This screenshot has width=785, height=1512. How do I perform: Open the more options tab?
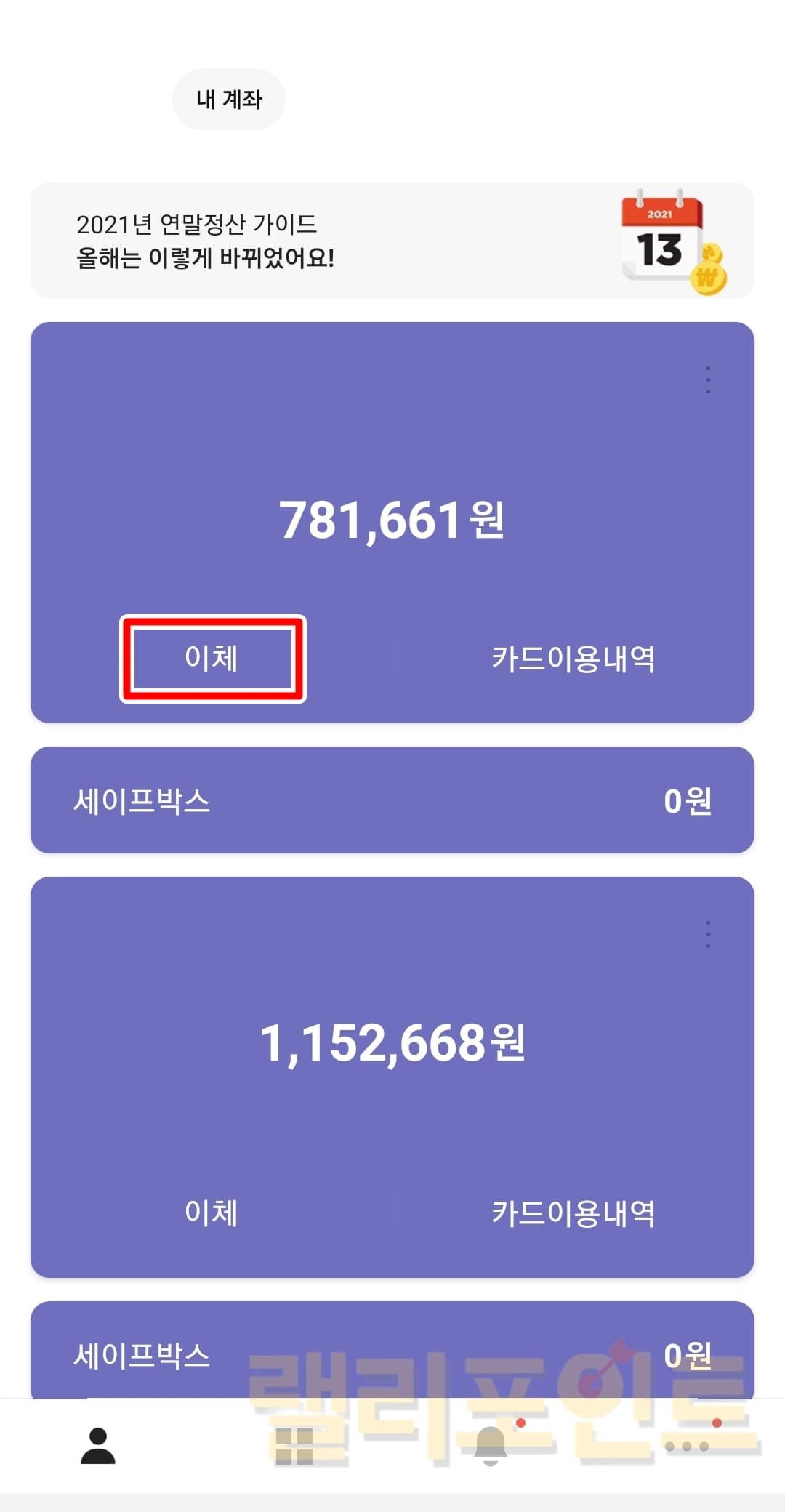688,1446
